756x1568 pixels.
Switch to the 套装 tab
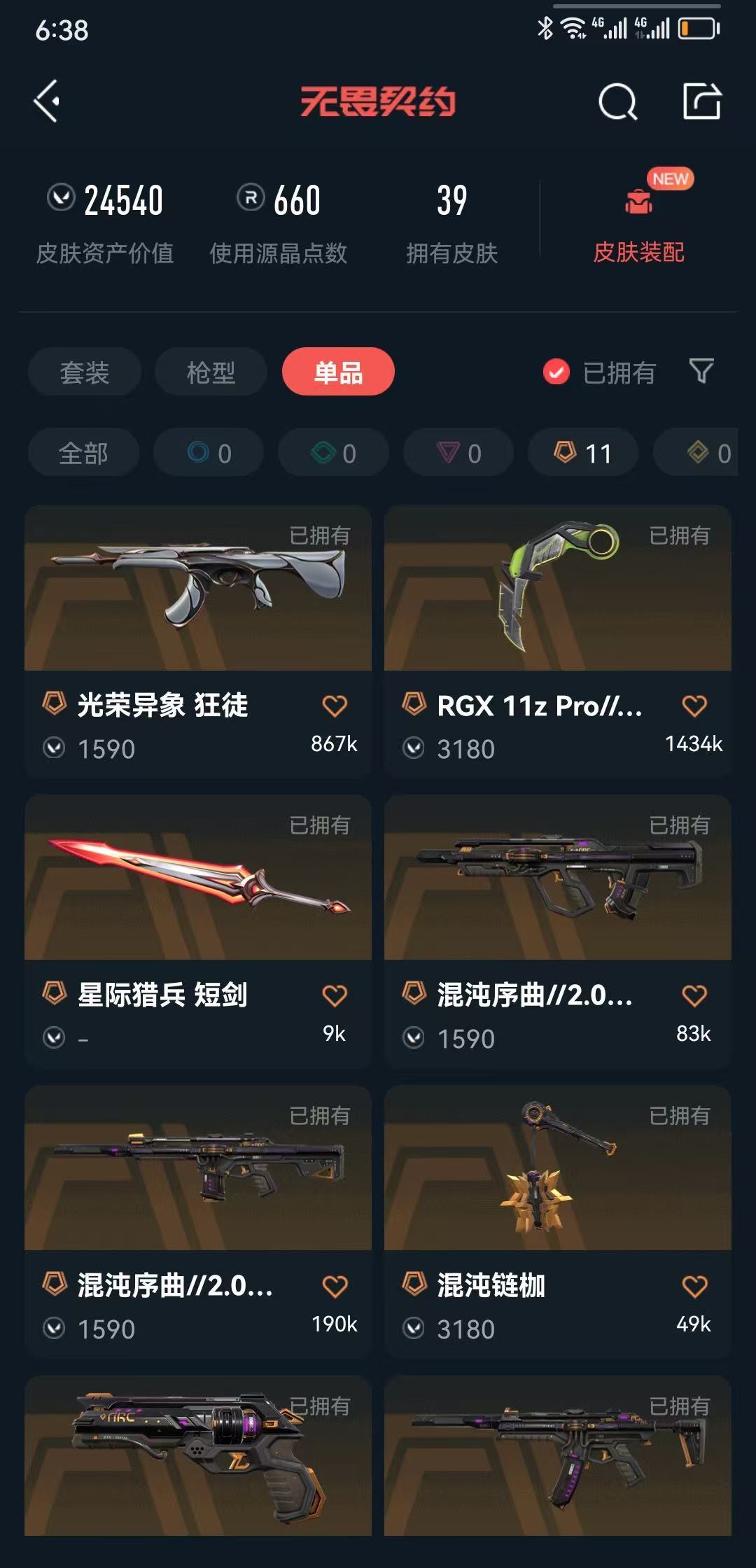[85, 372]
